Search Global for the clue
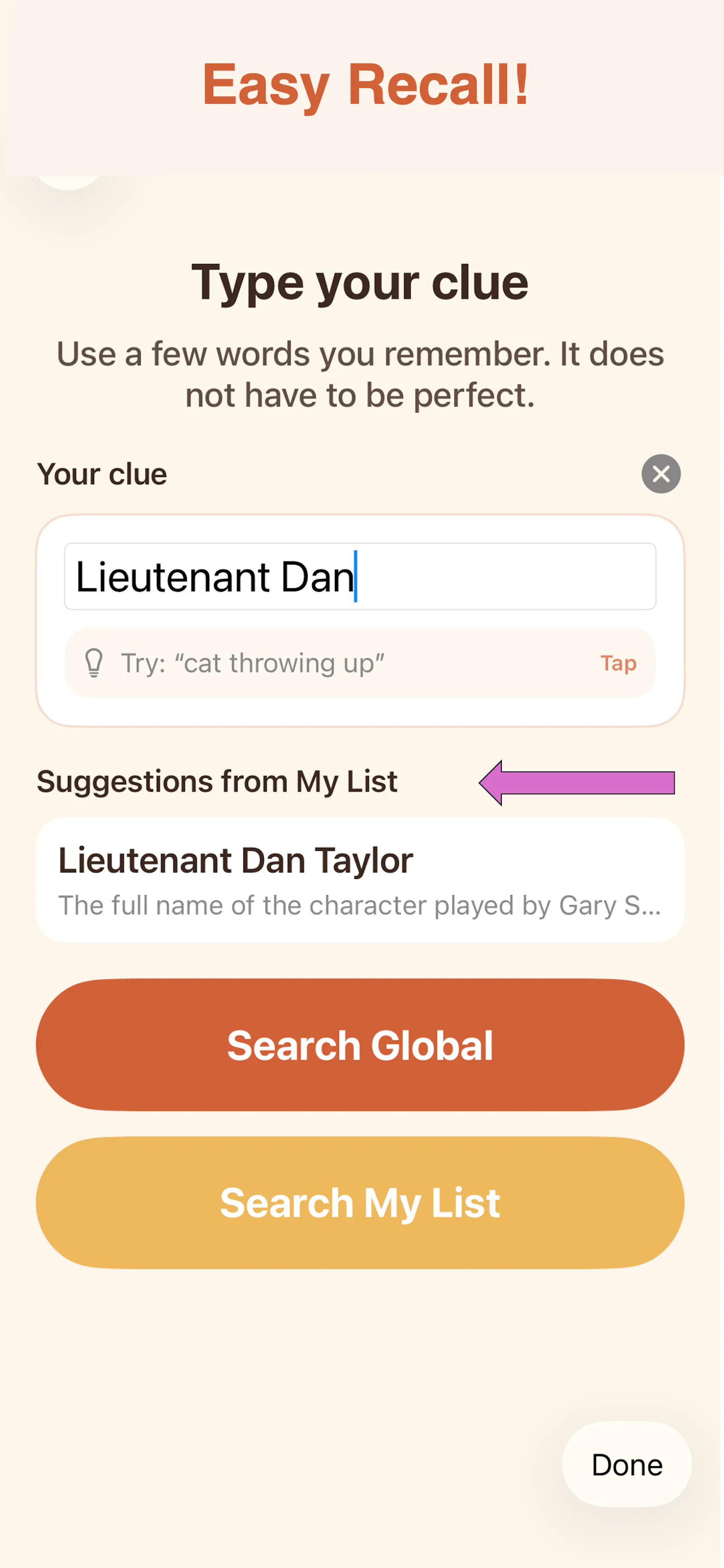 [360, 1045]
